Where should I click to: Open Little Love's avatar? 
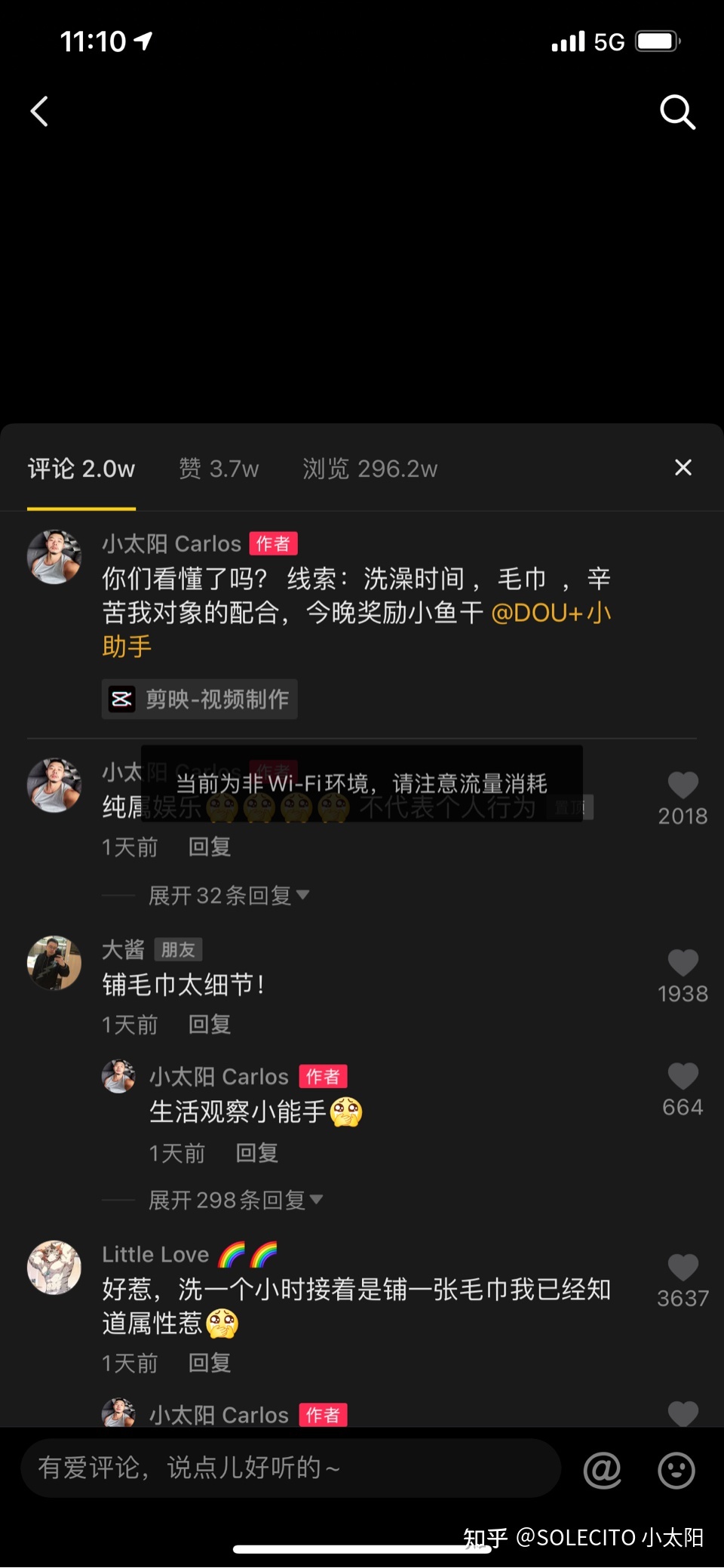coord(54,1268)
